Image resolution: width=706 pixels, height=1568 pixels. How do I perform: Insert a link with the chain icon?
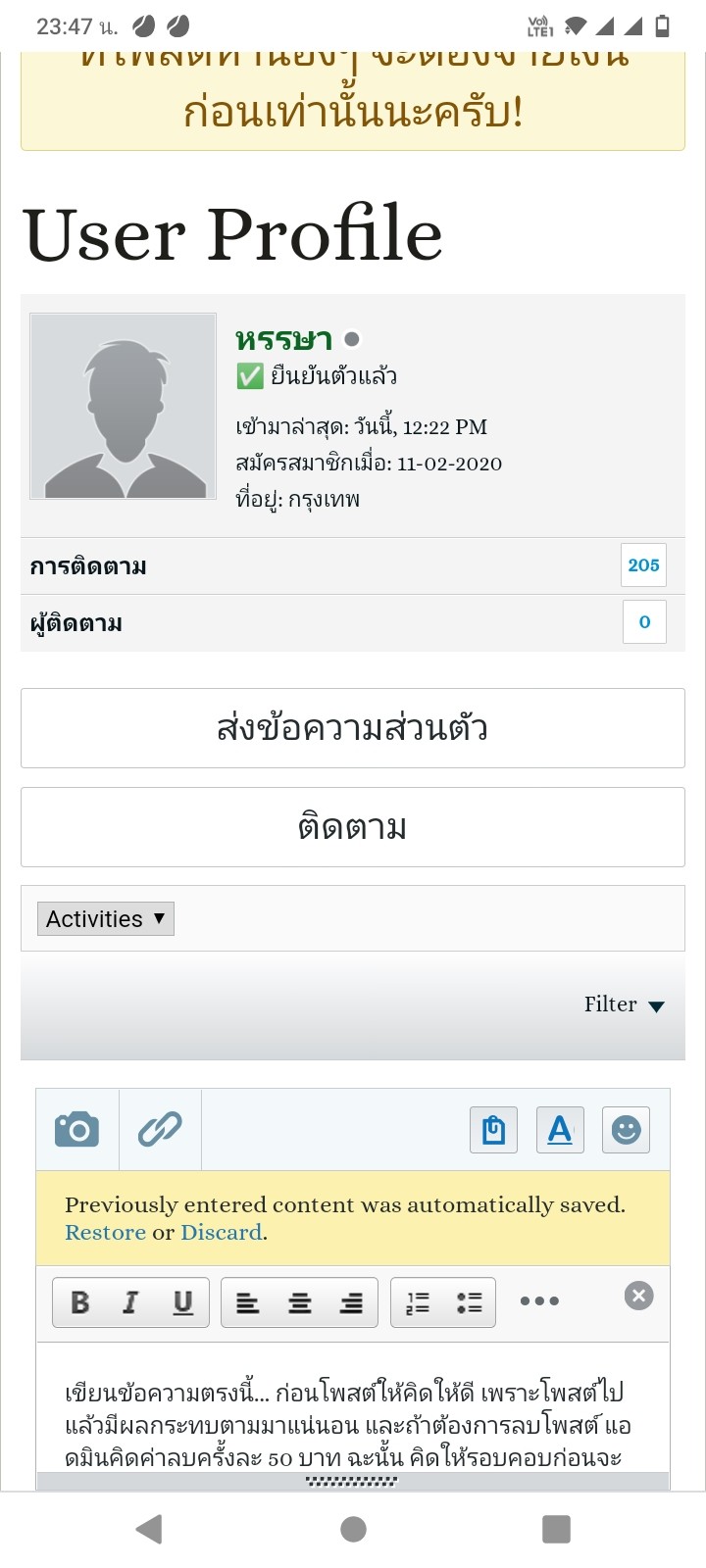(160, 1129)
